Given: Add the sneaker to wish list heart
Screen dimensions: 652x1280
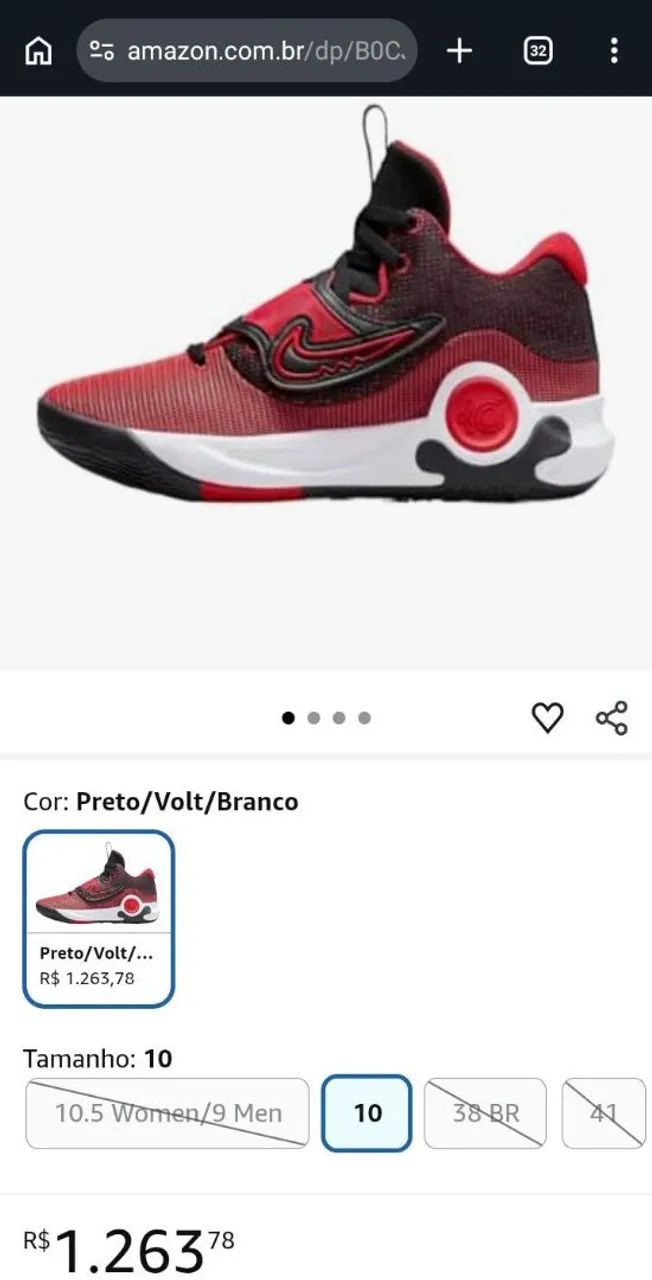Looking at the screenshot, I should (x=547, y=717).
